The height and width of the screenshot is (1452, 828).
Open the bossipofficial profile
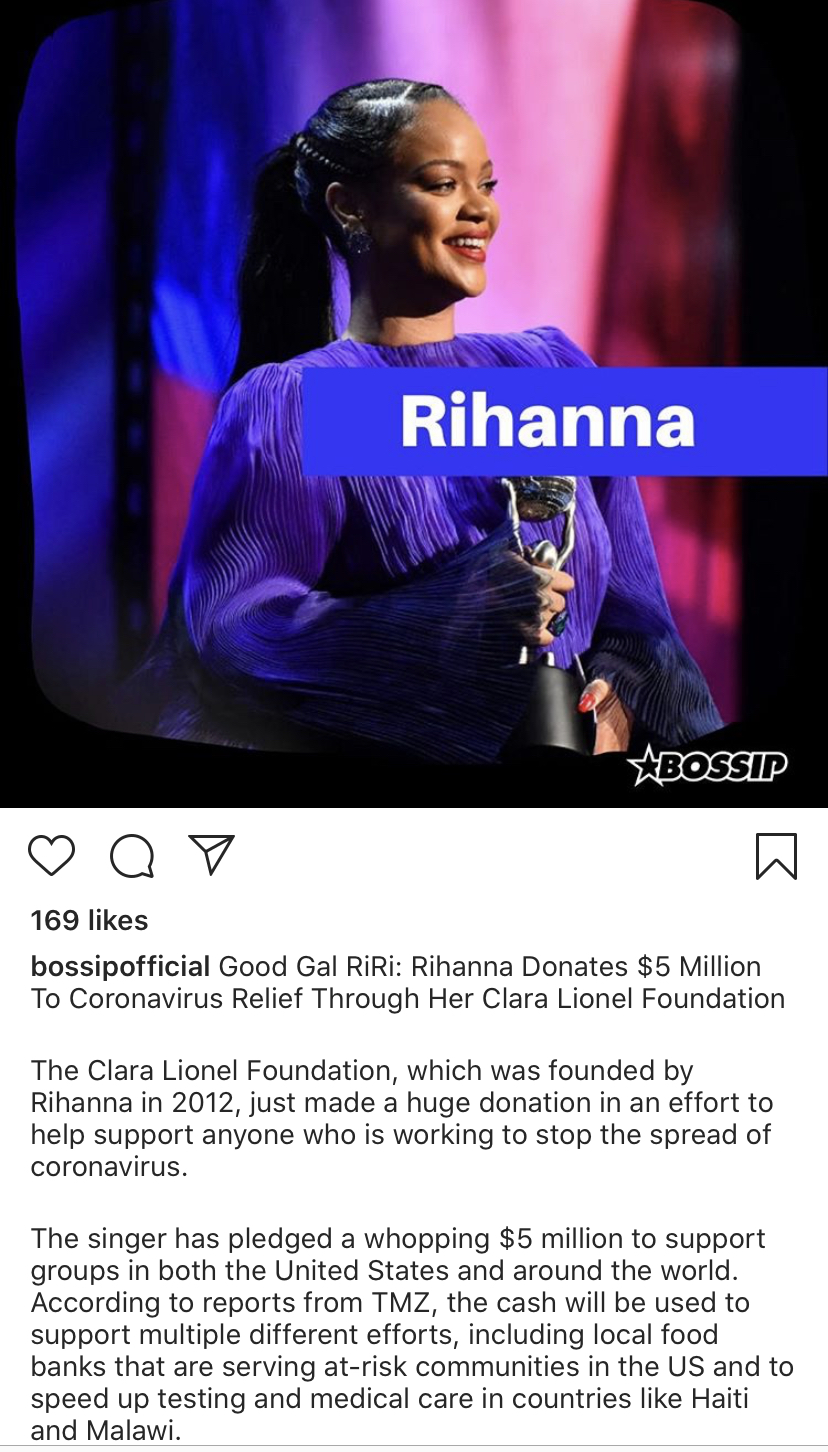[x=120, y=967]
